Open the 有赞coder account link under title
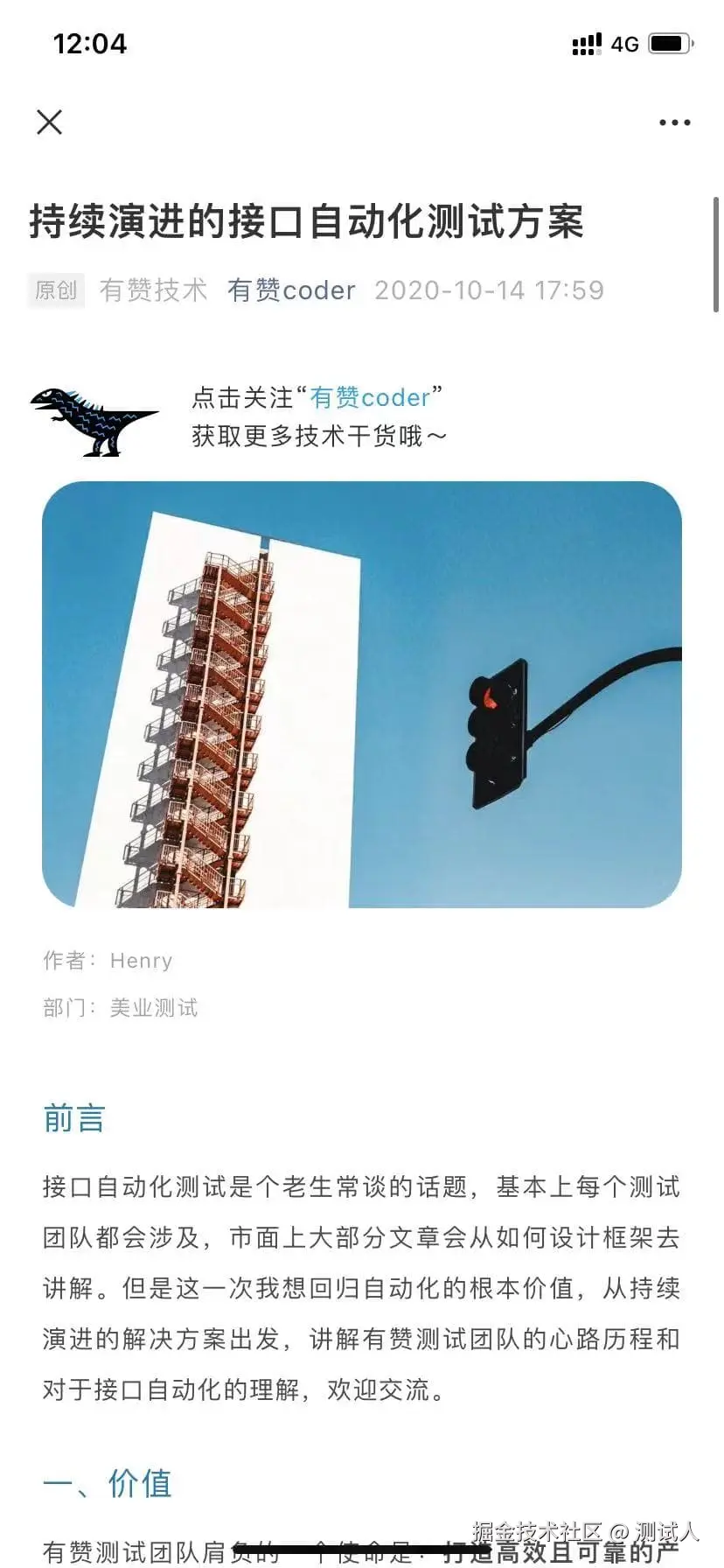Screen dimensions: 724x1568 [291, 290]
